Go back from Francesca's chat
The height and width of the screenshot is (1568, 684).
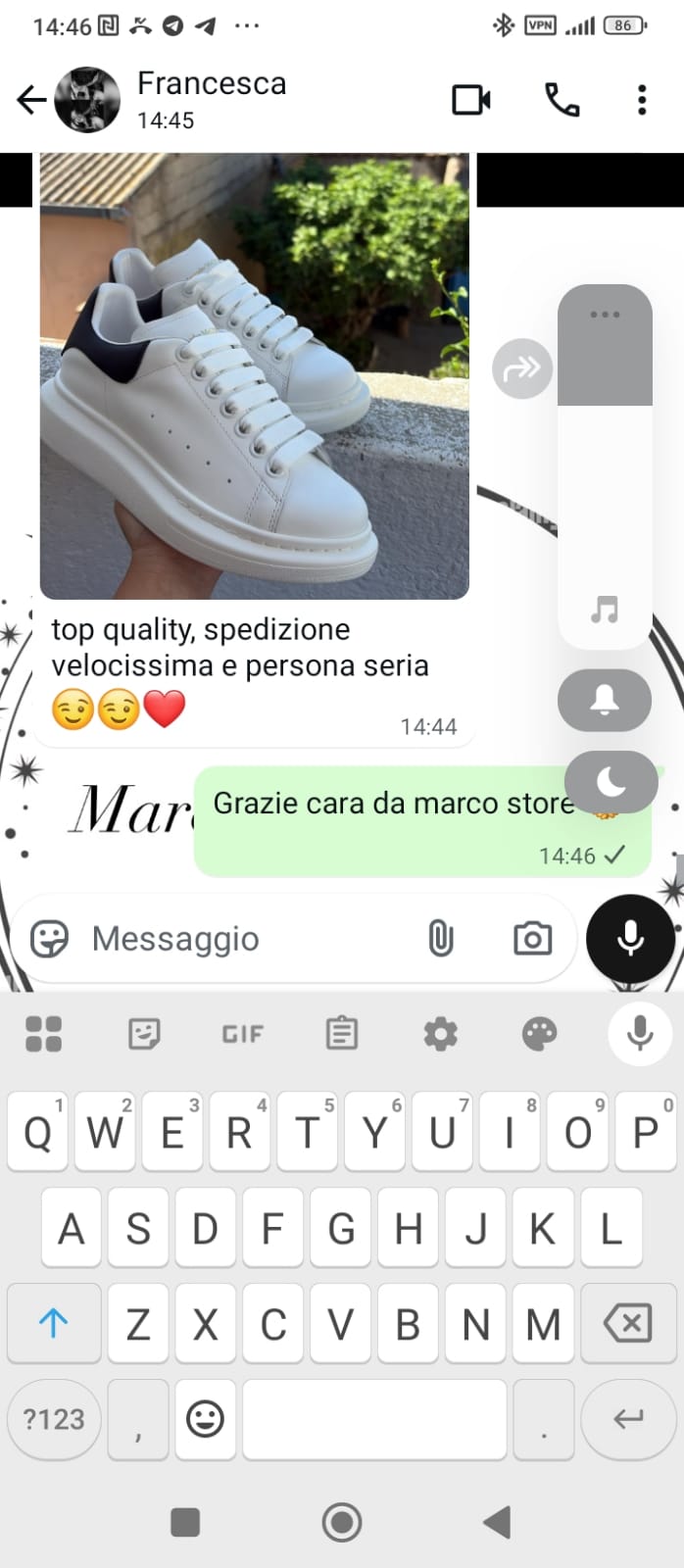coord(31,99)
